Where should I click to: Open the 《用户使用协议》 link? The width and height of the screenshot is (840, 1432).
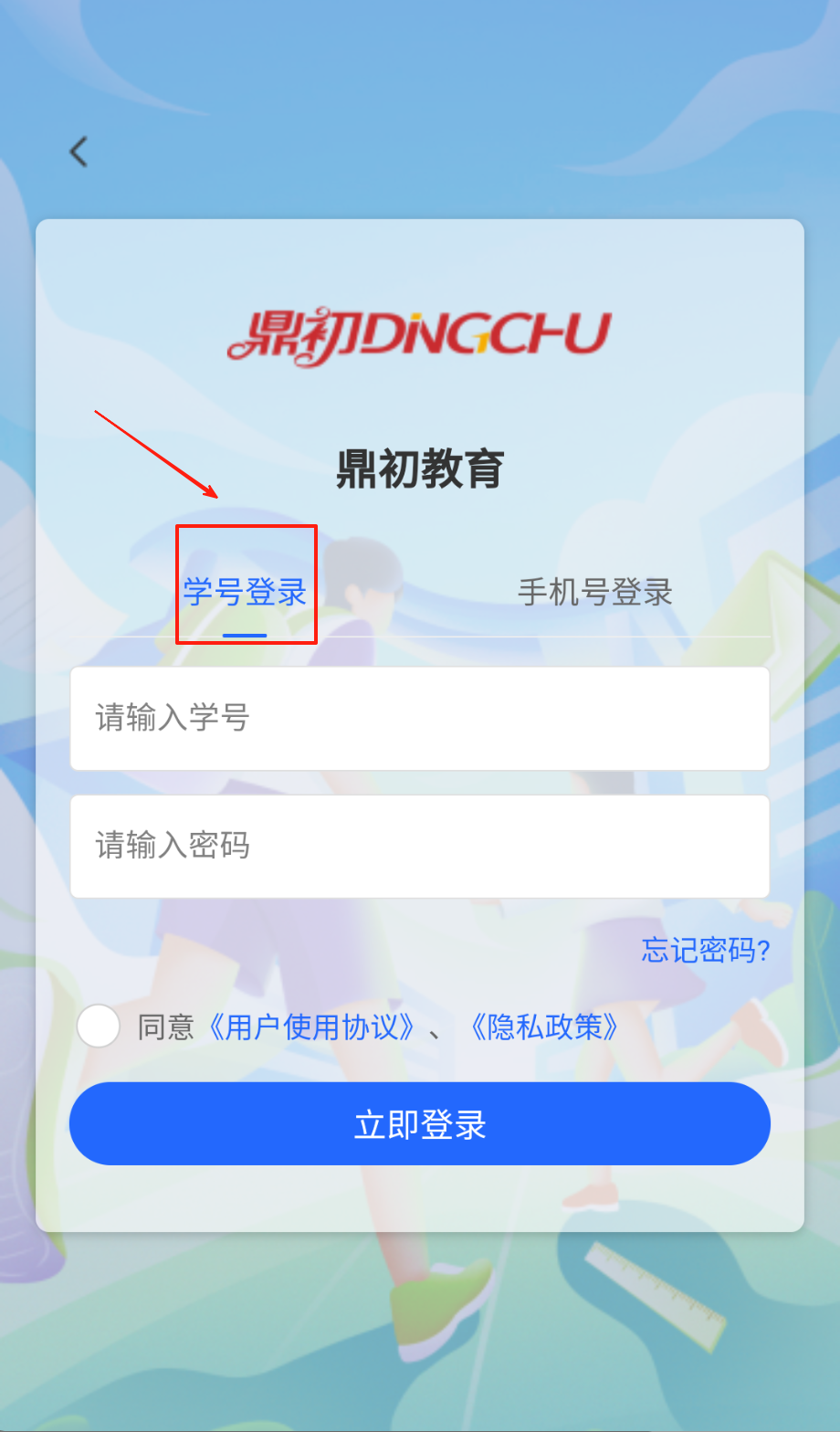click(310, 1027)
